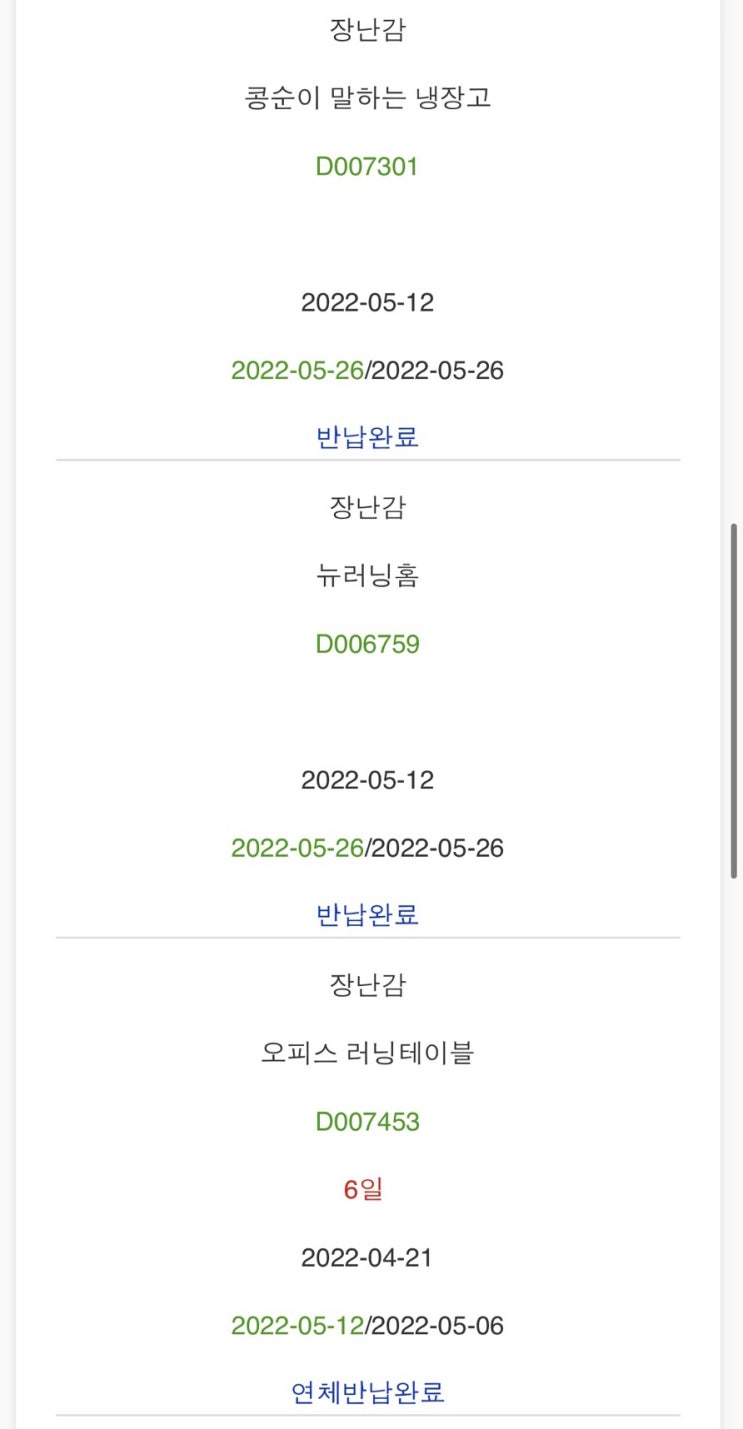Open the 반납완료 status for 뉴러닝홈

[x=367, y=914]
